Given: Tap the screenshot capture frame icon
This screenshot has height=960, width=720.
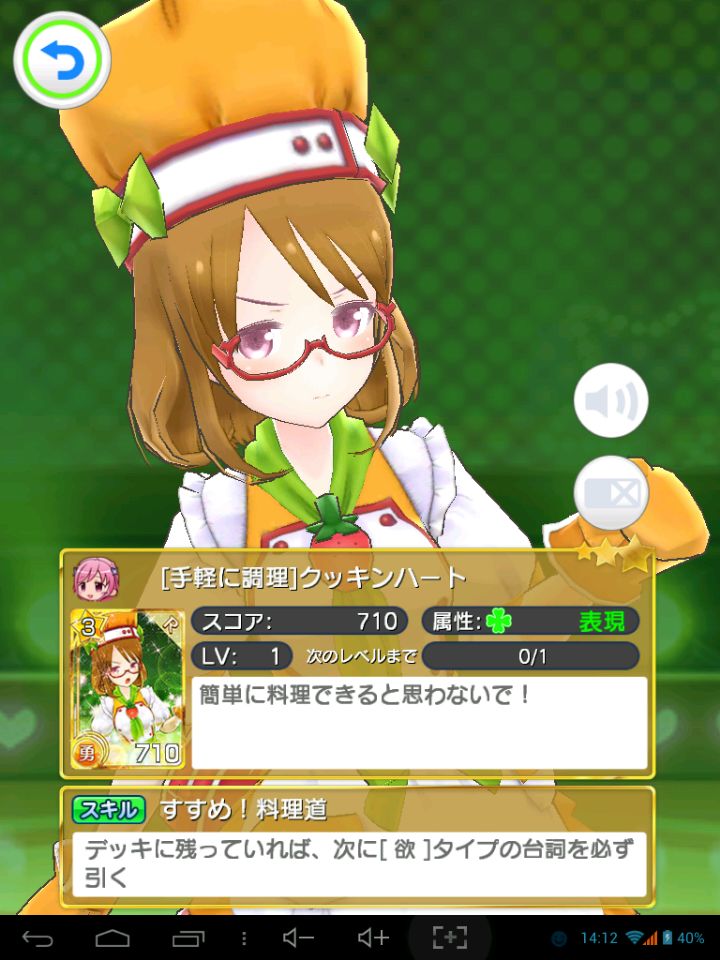Looking at the screenshot, I should [449, 938].
